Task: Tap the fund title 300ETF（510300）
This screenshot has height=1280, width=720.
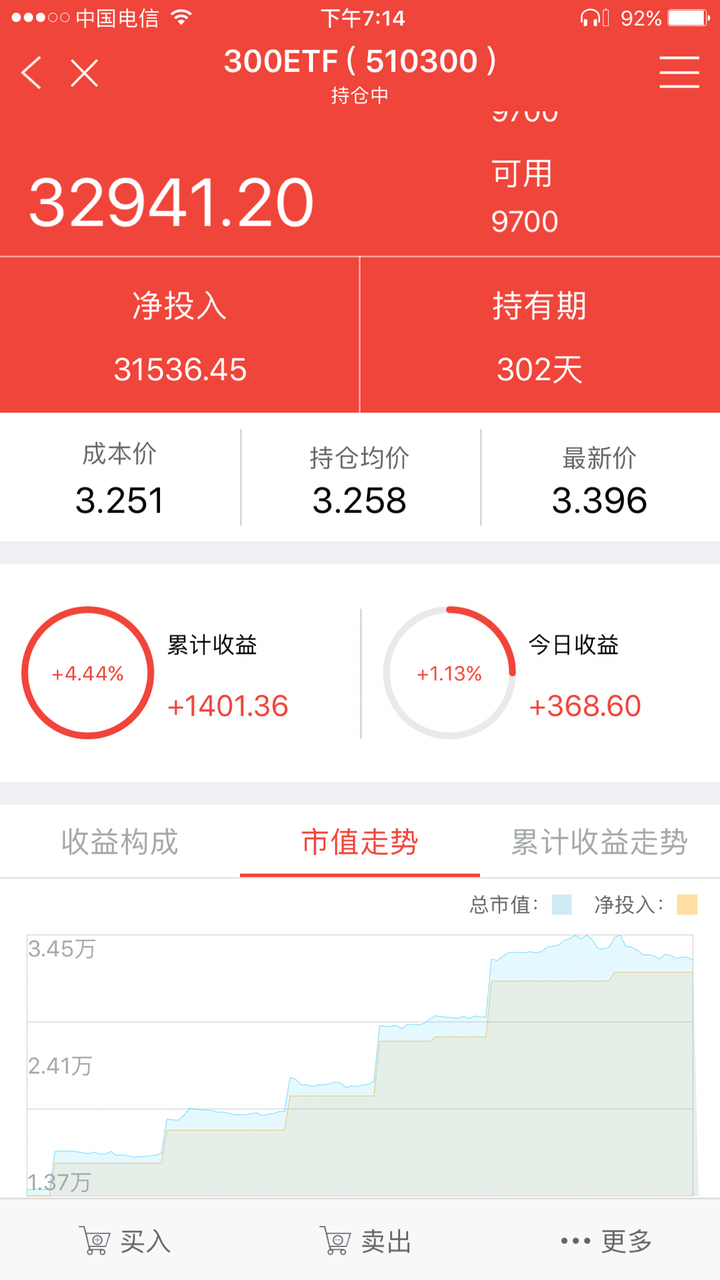Action: click(360, 60)
